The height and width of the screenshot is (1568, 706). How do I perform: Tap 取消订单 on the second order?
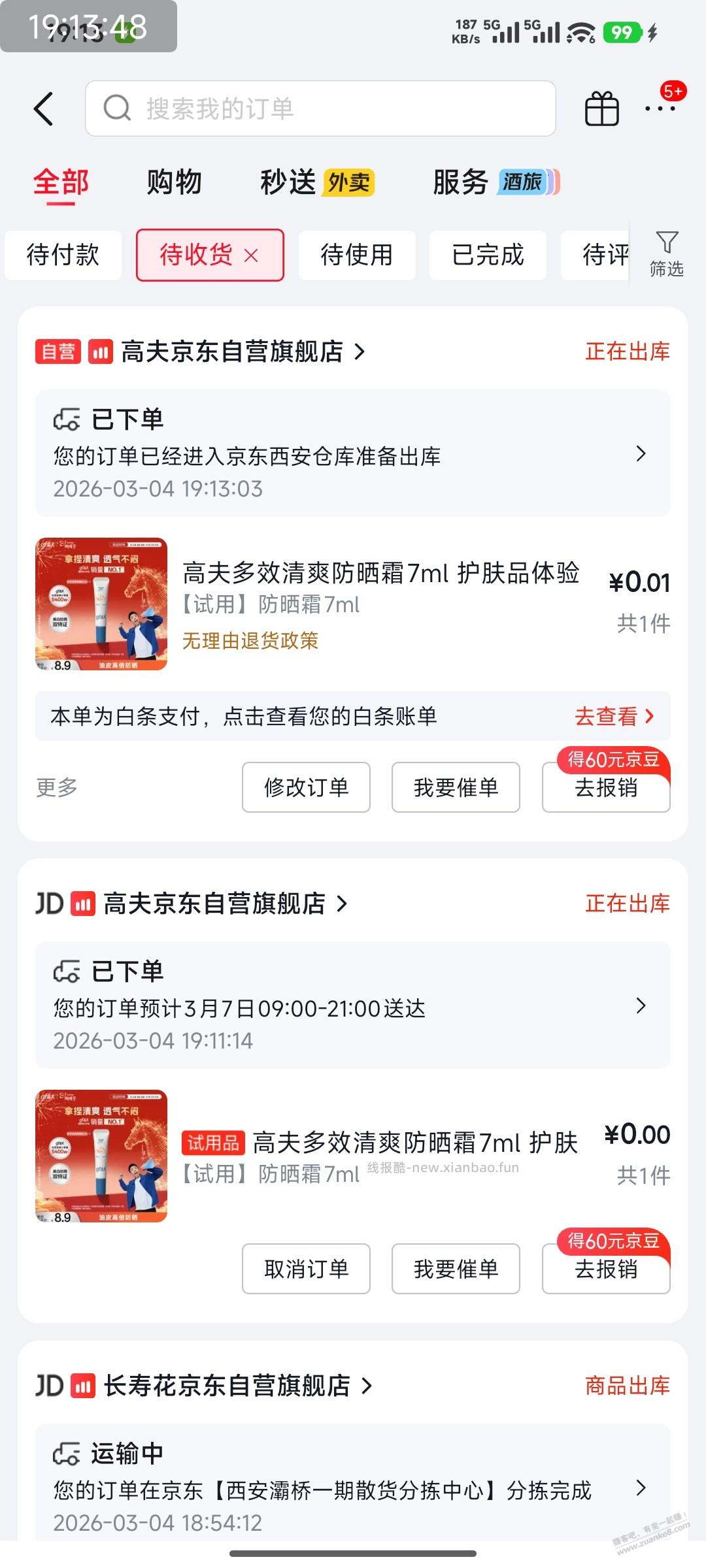tap(306, 1269)
